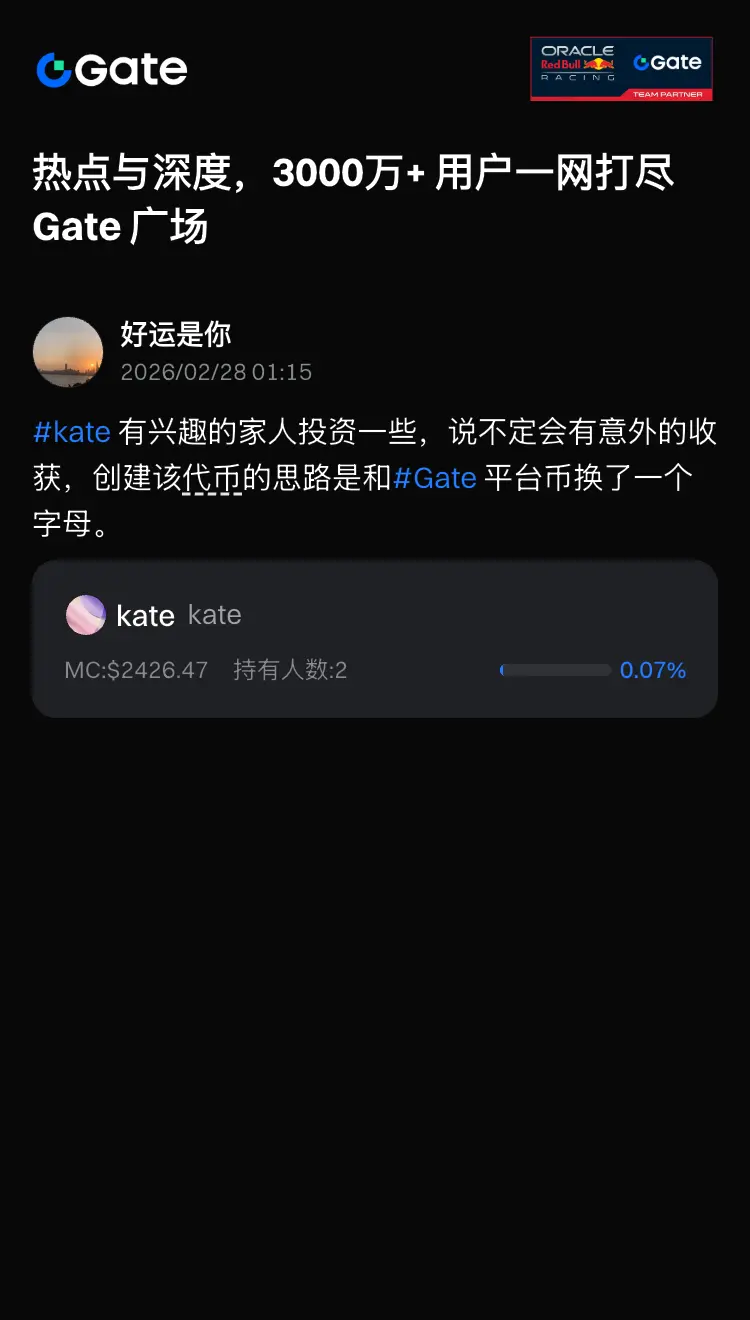Click the 0.07% percentage value

pos(654,670)
